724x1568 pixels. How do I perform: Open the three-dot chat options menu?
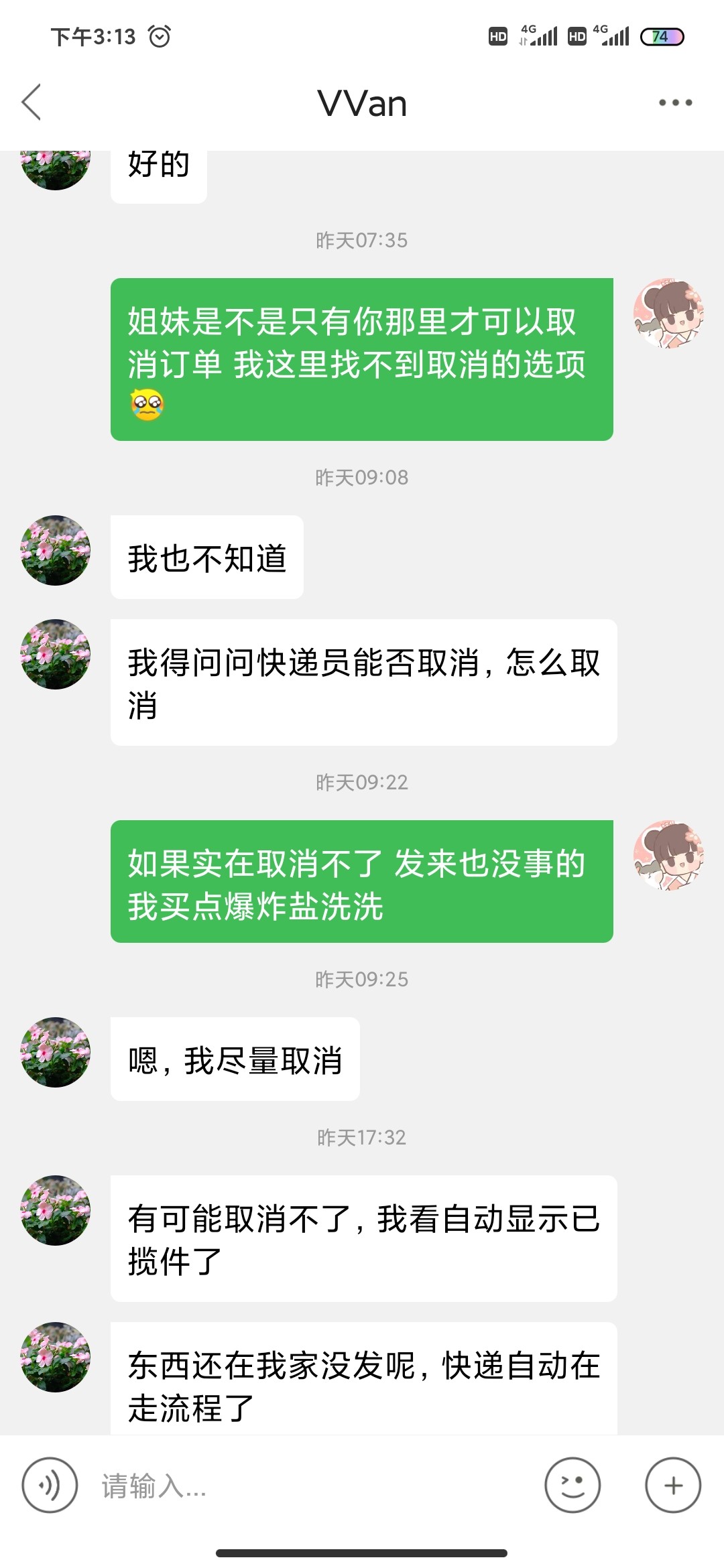point(674,103)
